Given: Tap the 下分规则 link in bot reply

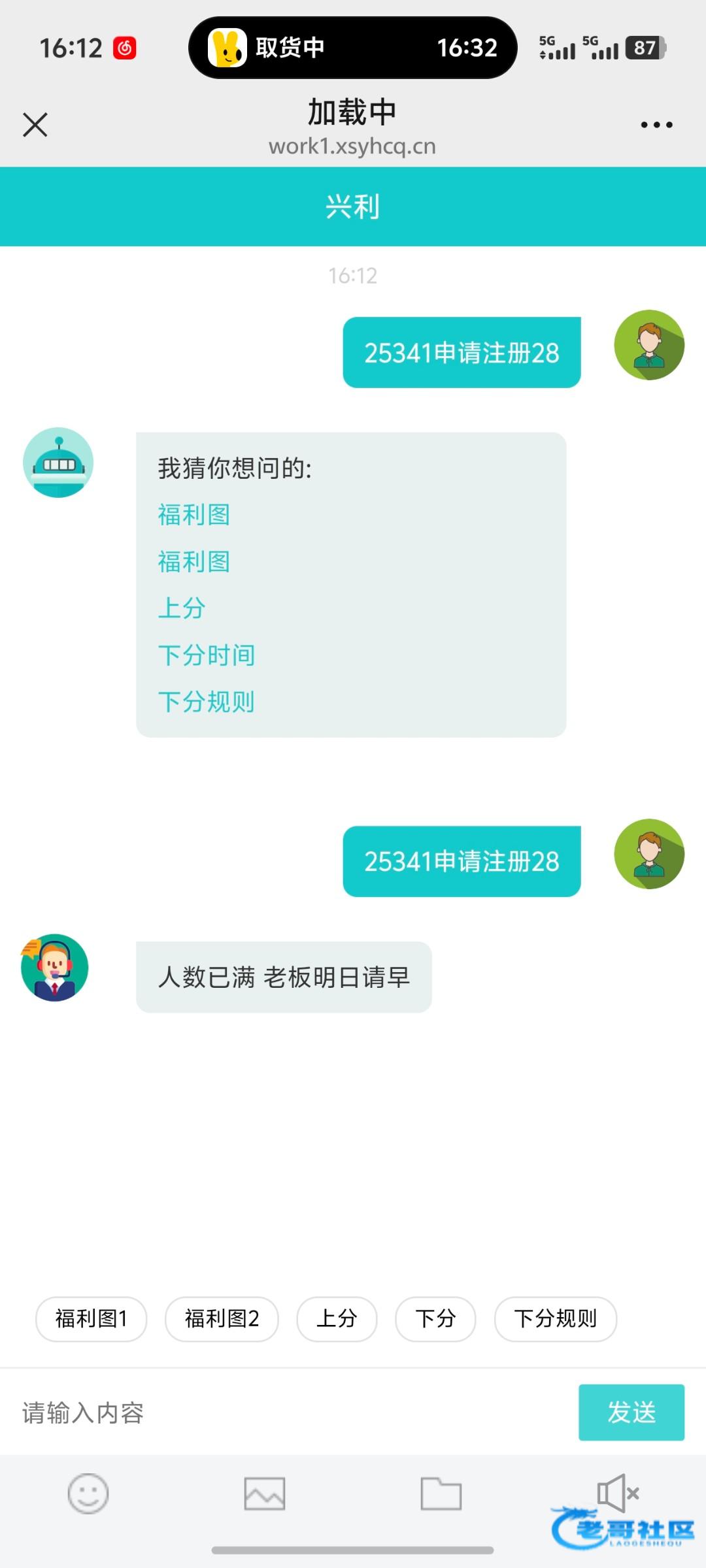Looking at the screenshot, I should tap(207, 702).
